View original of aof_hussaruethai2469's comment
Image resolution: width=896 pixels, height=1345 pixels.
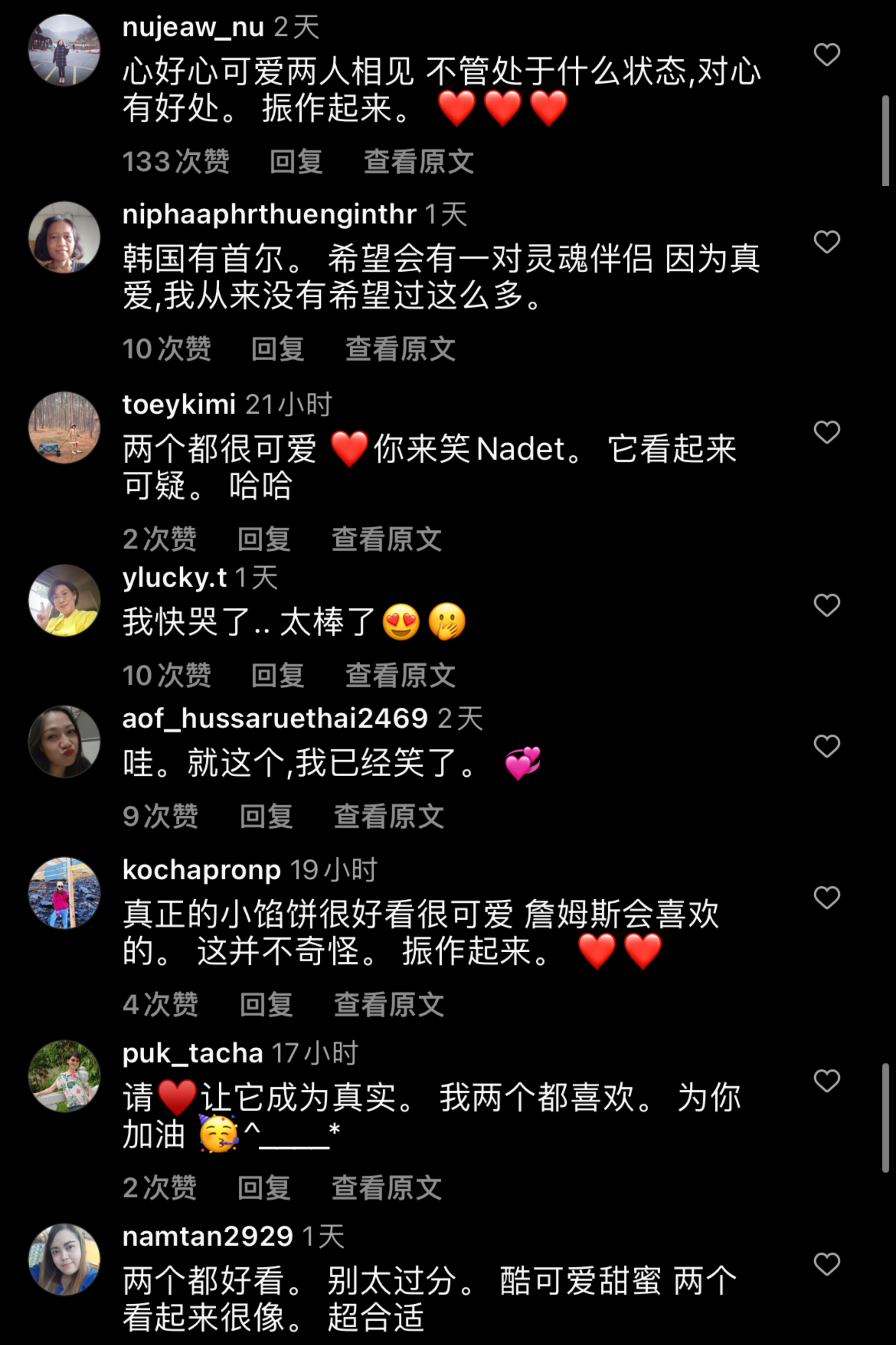tap(389, 816)
